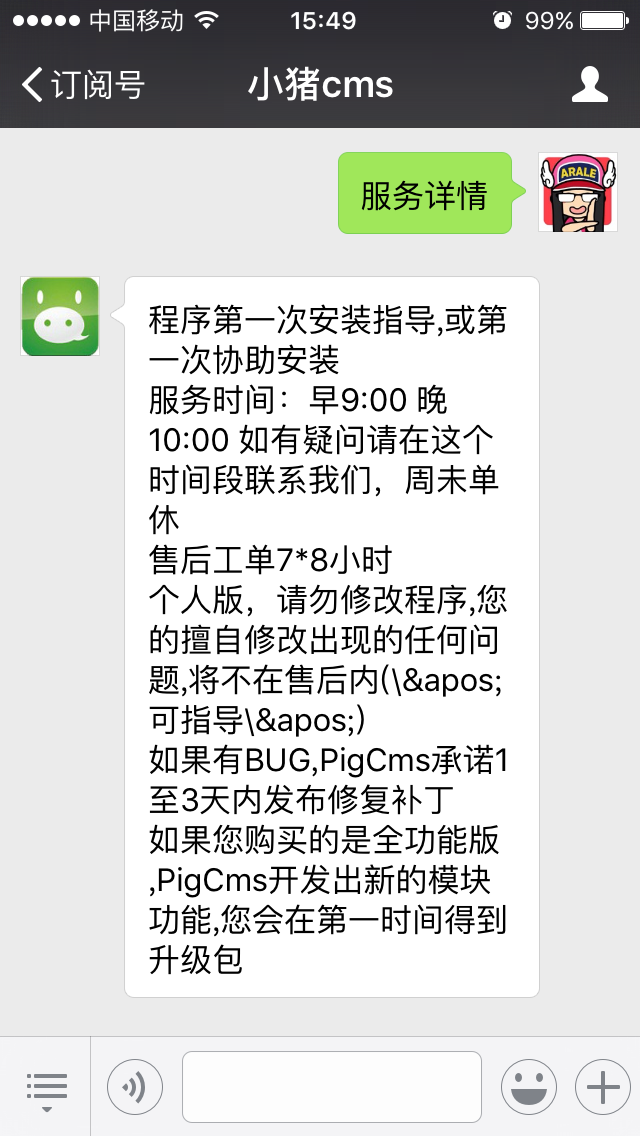Open the emoji picker
This screenshot has height=1136, width=640.
click(529, 1087)
